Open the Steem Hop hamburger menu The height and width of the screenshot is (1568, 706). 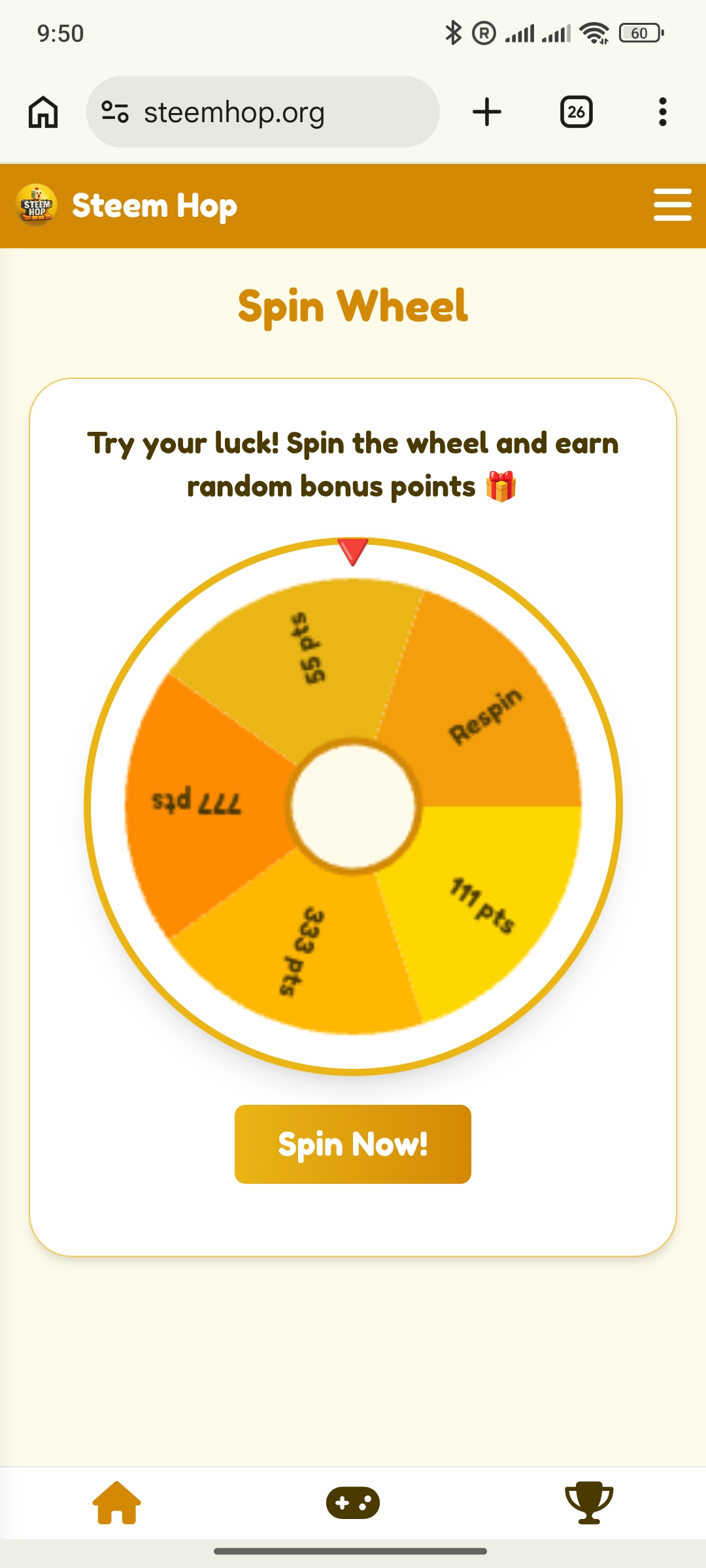tap(672, 205)
